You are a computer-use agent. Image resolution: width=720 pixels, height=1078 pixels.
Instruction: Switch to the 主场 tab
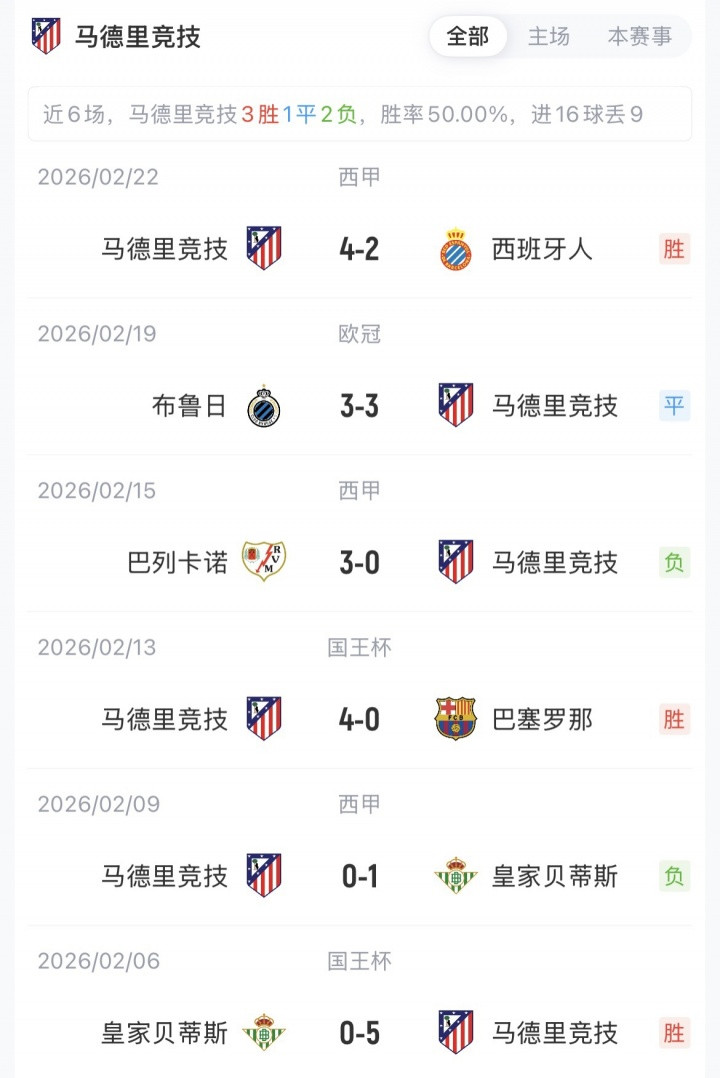coord(549,37)
